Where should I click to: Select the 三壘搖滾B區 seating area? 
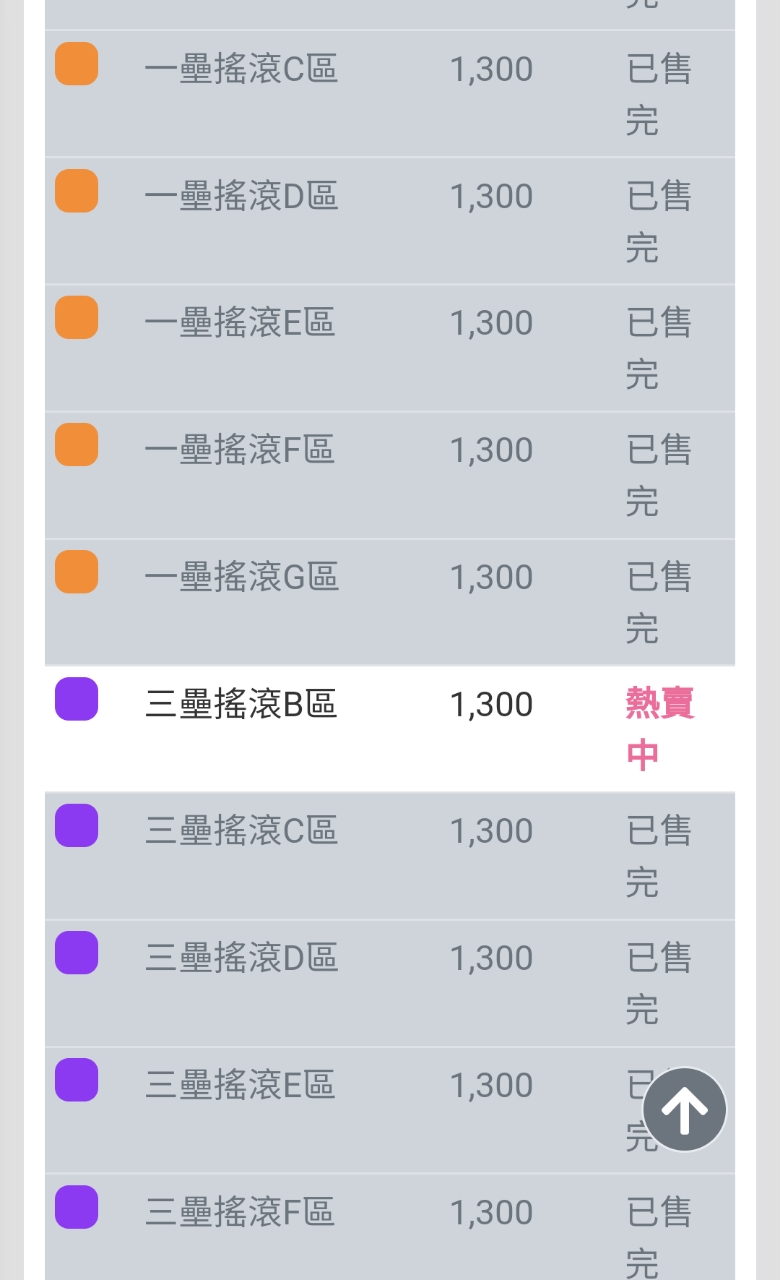coord(241,705)
